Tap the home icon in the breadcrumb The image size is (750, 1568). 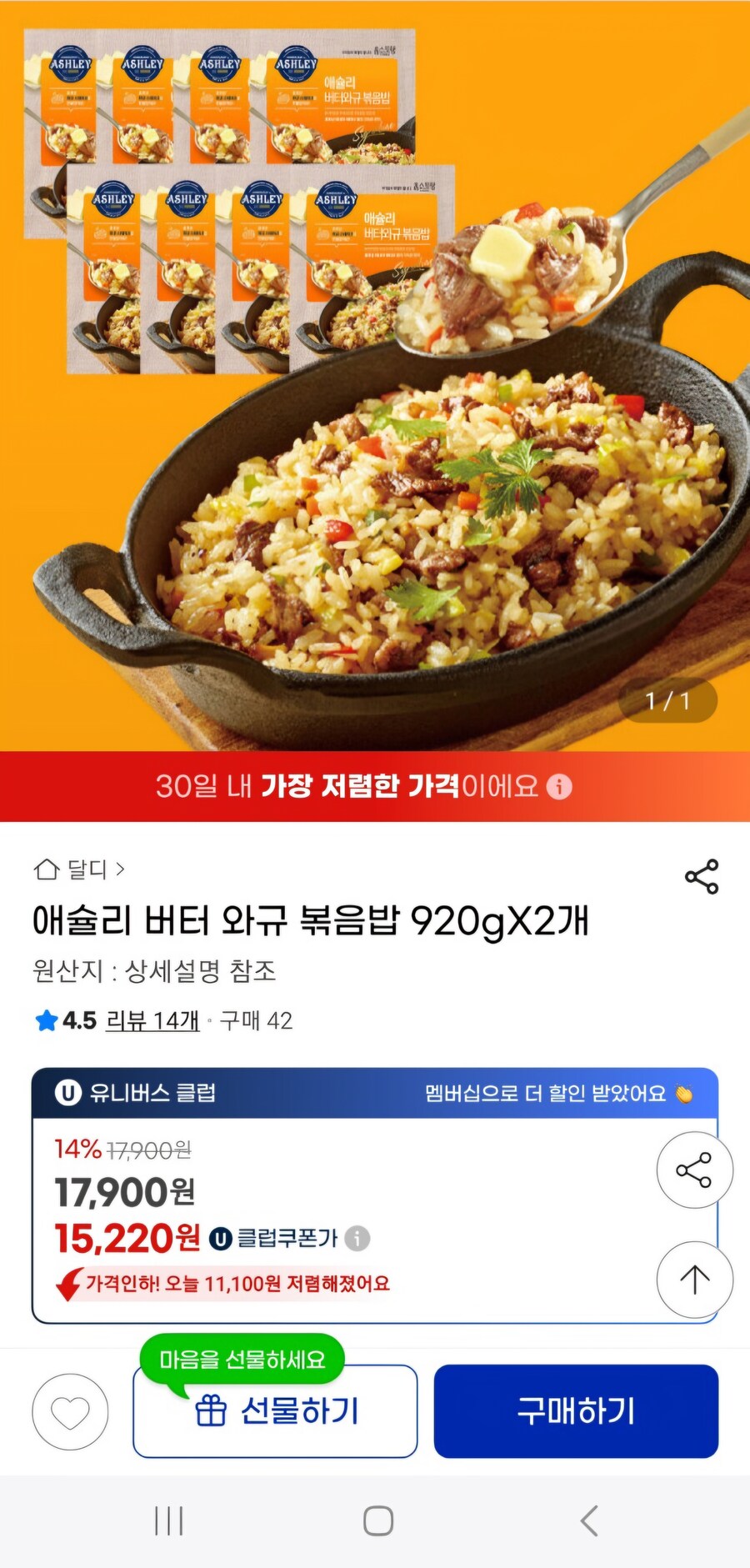click(48, 869)
